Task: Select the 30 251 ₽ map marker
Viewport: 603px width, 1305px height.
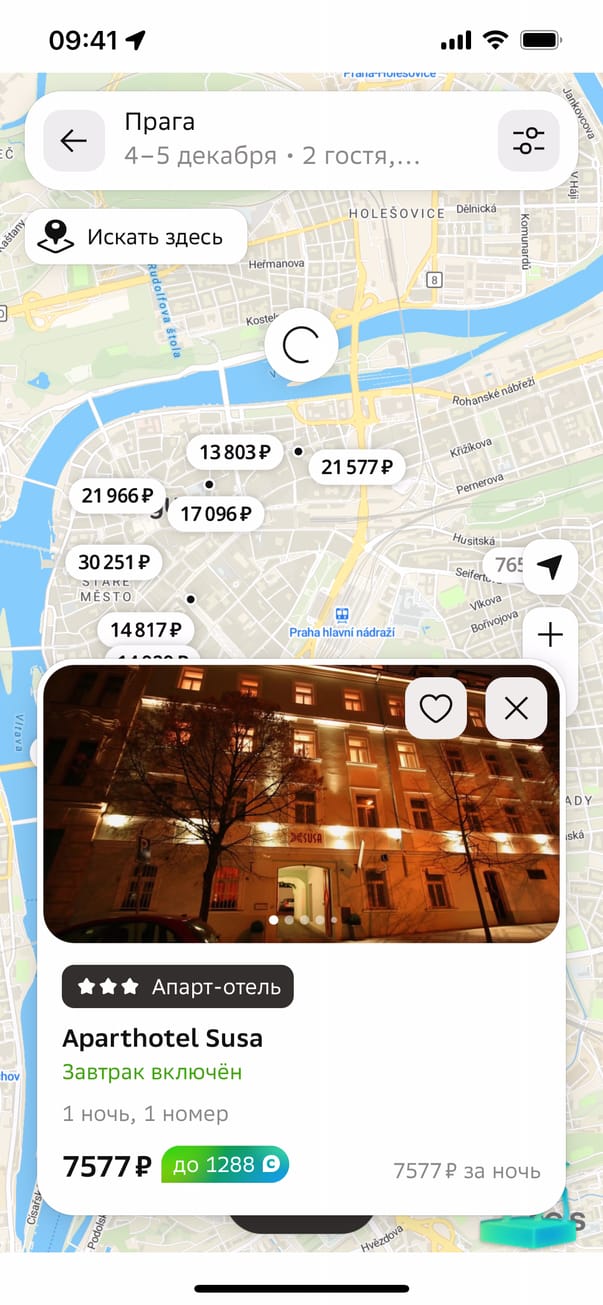Action: [x=113, y=562]
